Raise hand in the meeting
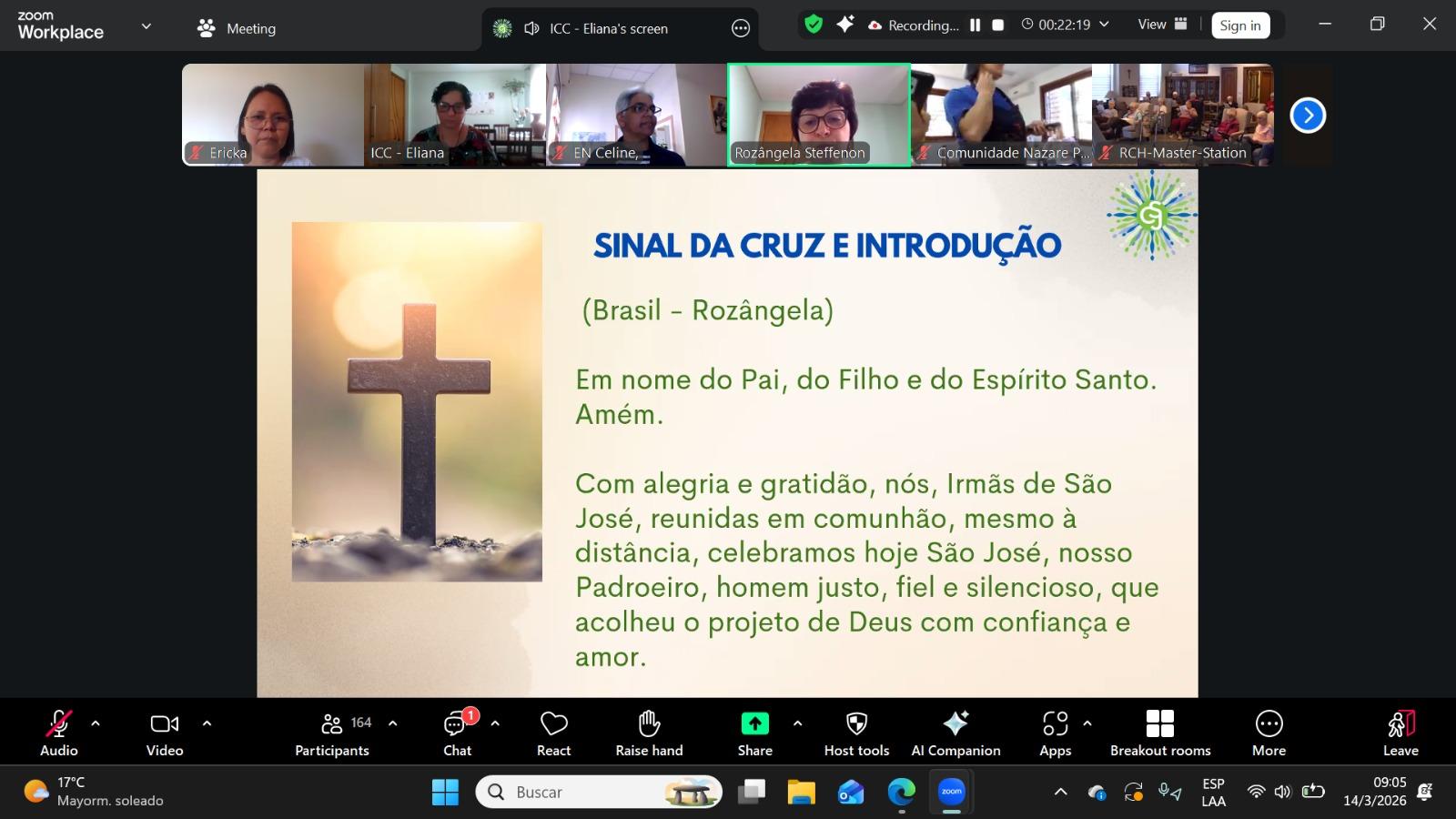This screenshot has height=819, width=1456. tap(649, 733)
